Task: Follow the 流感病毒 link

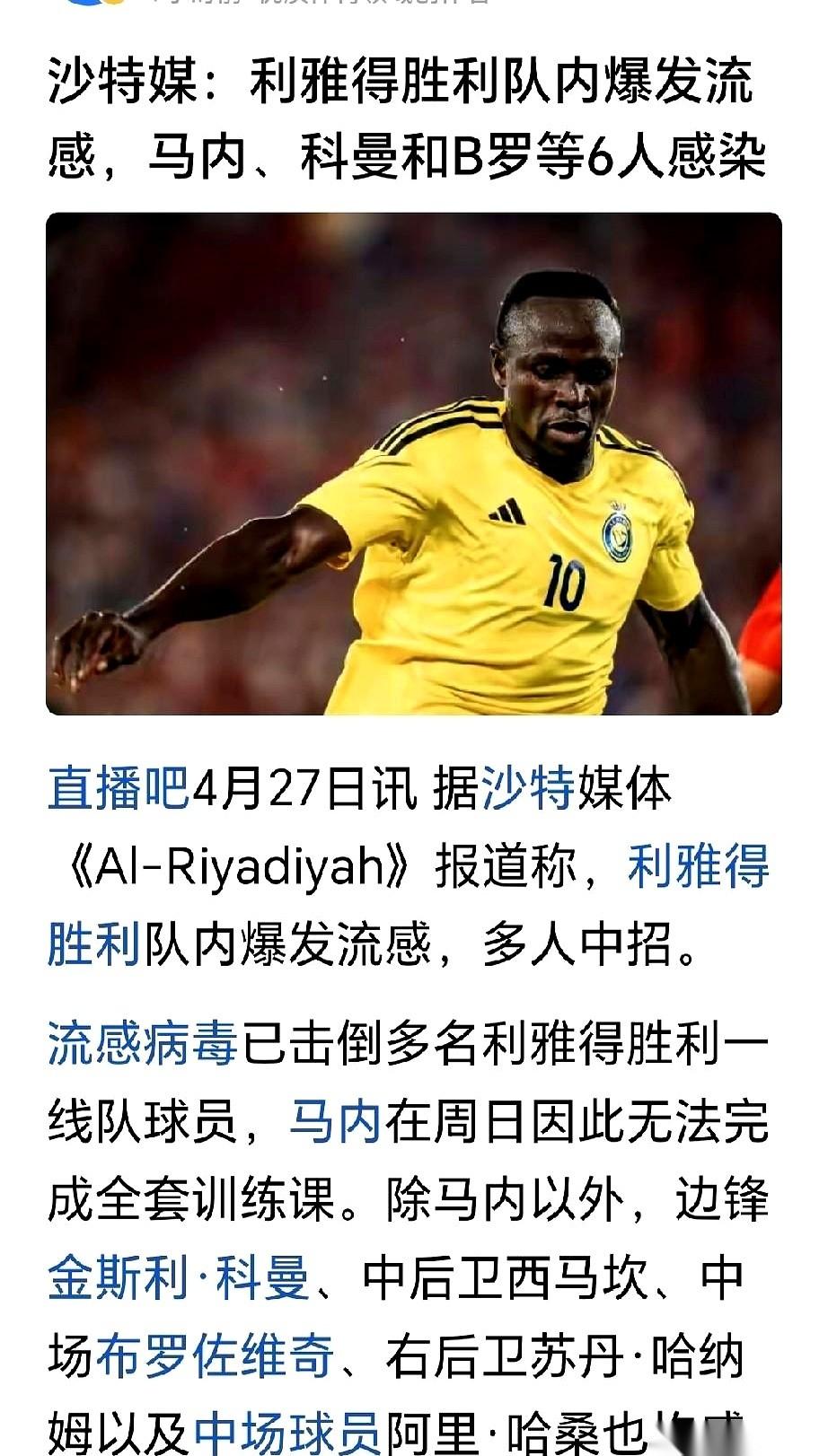Action: (x=143, y=1044)
